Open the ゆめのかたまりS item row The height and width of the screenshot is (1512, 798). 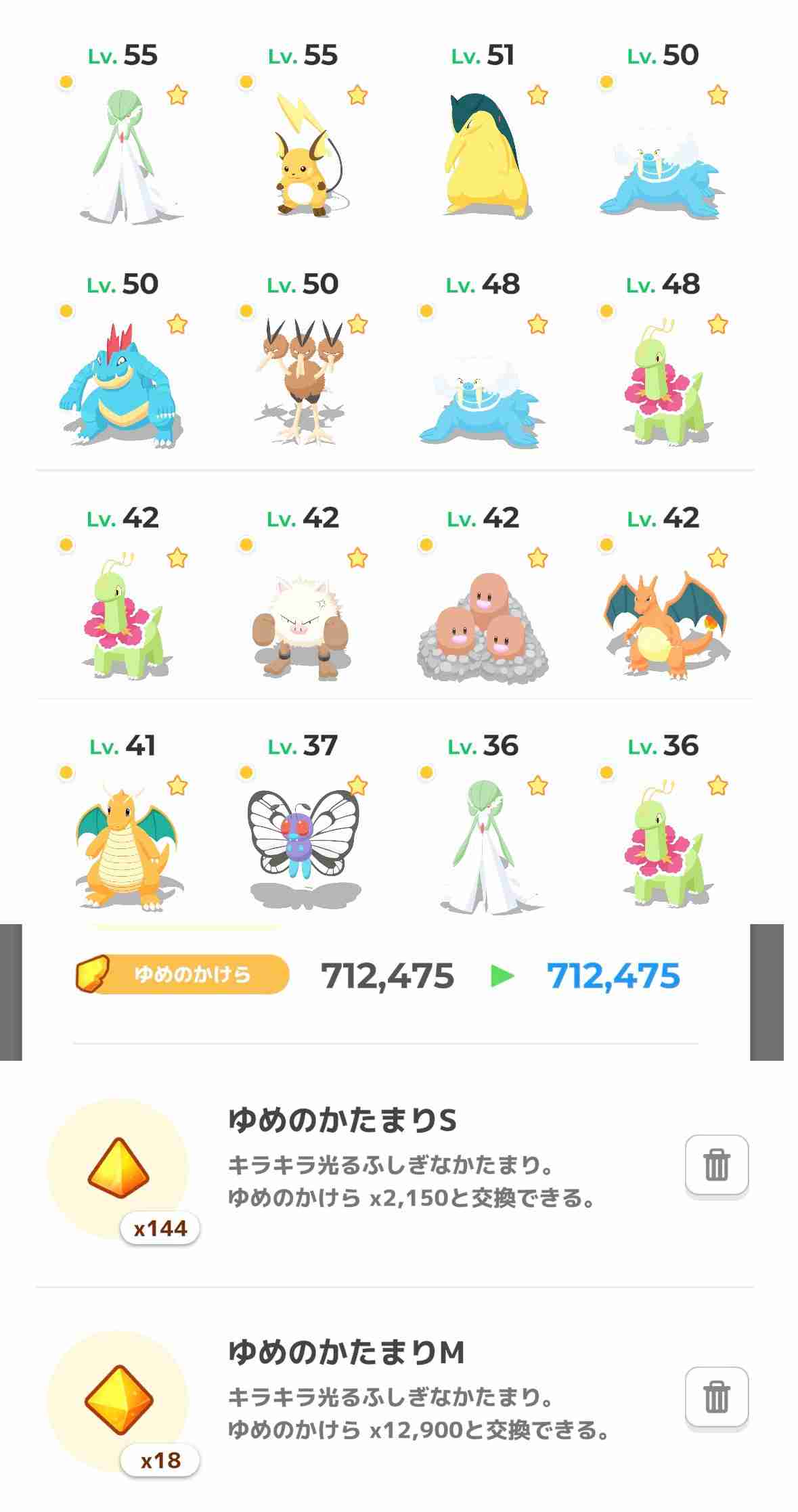(x=395, y=1171)
